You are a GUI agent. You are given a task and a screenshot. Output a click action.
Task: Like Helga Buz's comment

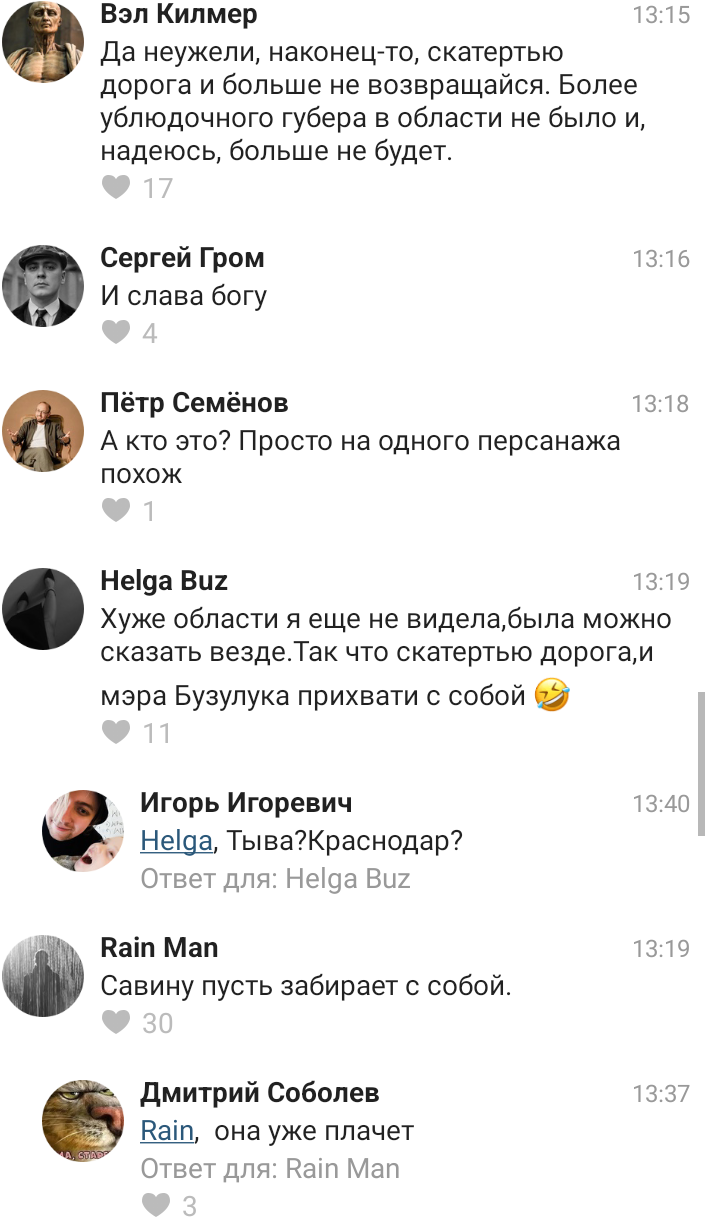point(117,733)
